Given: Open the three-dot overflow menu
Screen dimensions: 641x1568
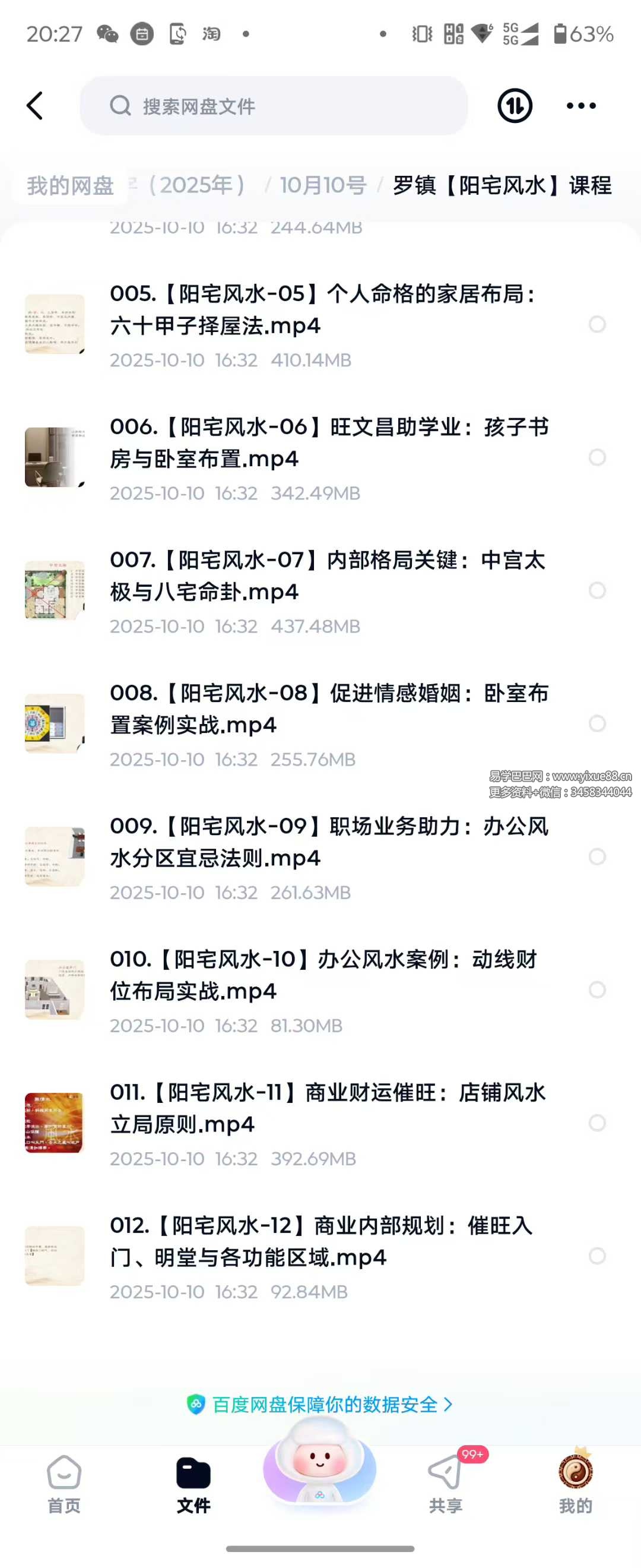Looking at the screenshot, I should 581,106.
